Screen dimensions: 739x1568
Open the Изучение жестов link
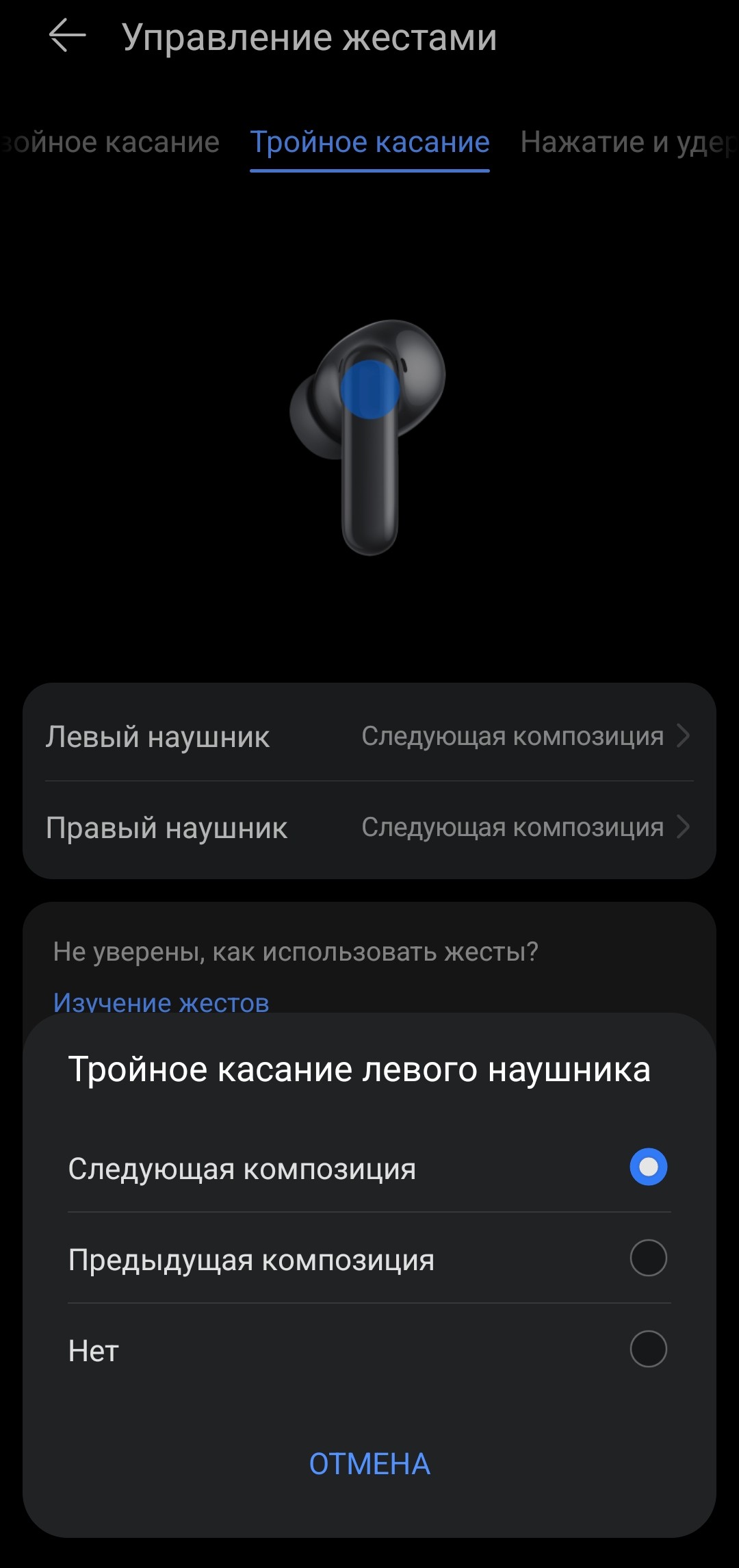(x=161, y=1001)
